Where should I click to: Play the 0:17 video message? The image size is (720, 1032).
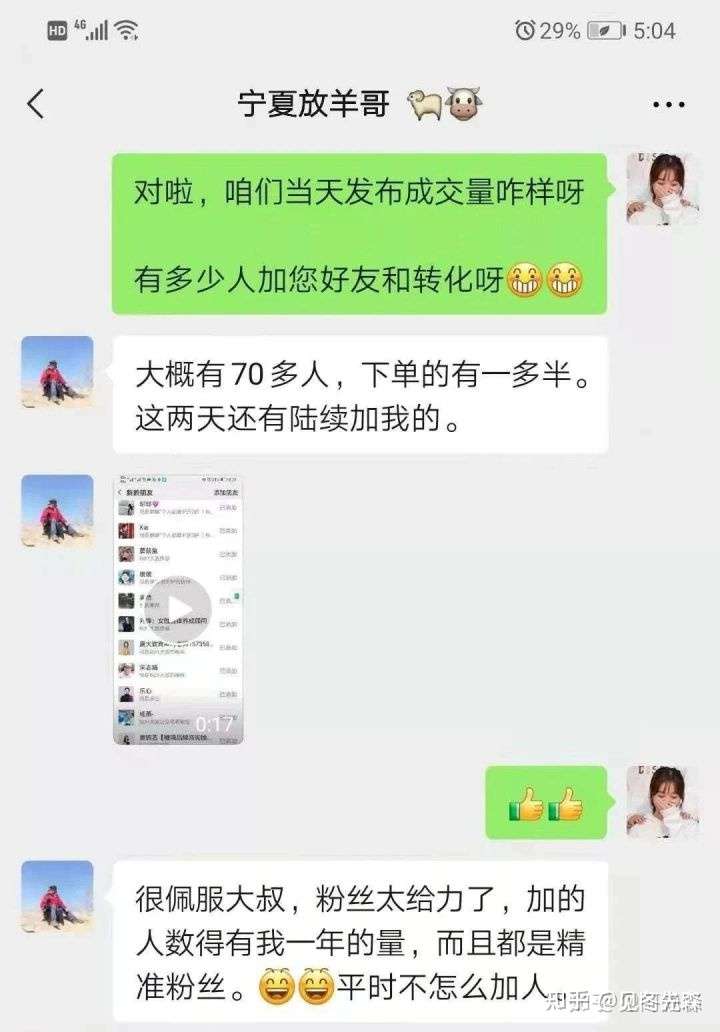(178, 609)
